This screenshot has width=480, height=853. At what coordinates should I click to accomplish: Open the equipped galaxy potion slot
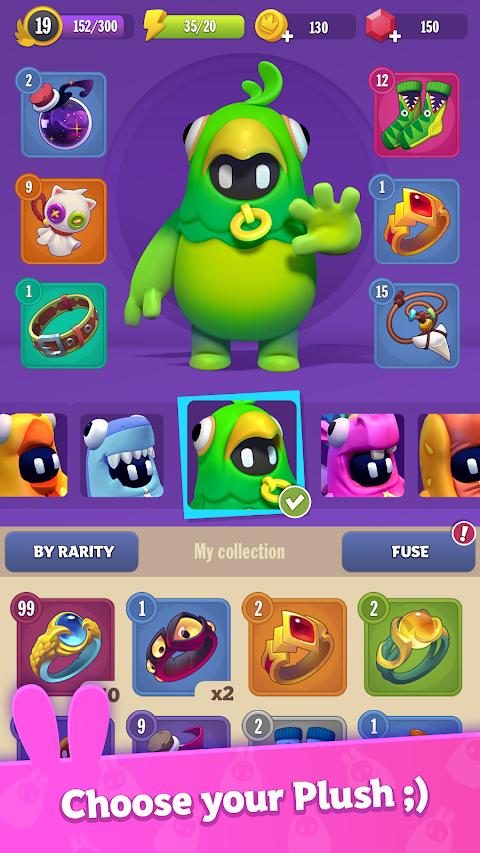pos(64,115)
